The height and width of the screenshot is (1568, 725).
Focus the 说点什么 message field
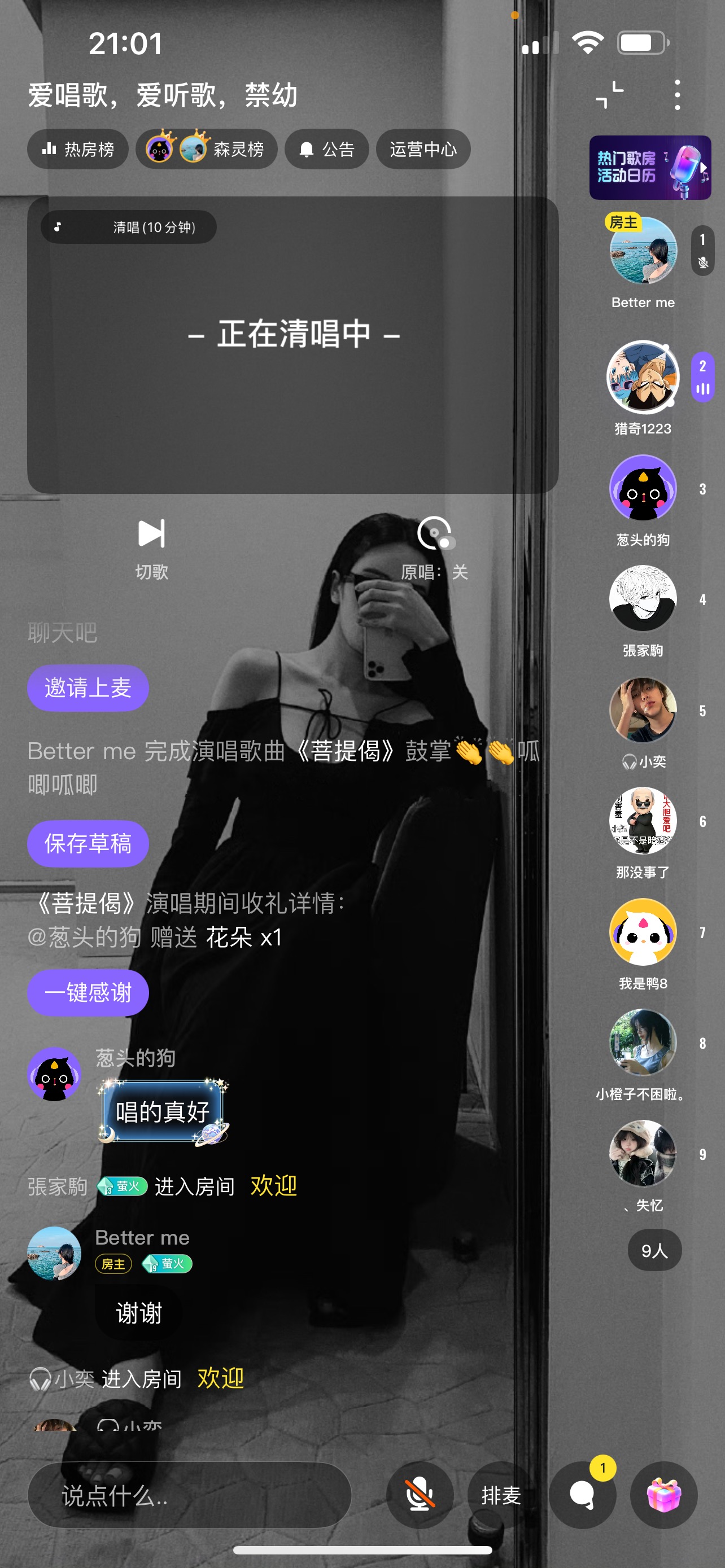pyautogui.click(x=189, y=1495)
